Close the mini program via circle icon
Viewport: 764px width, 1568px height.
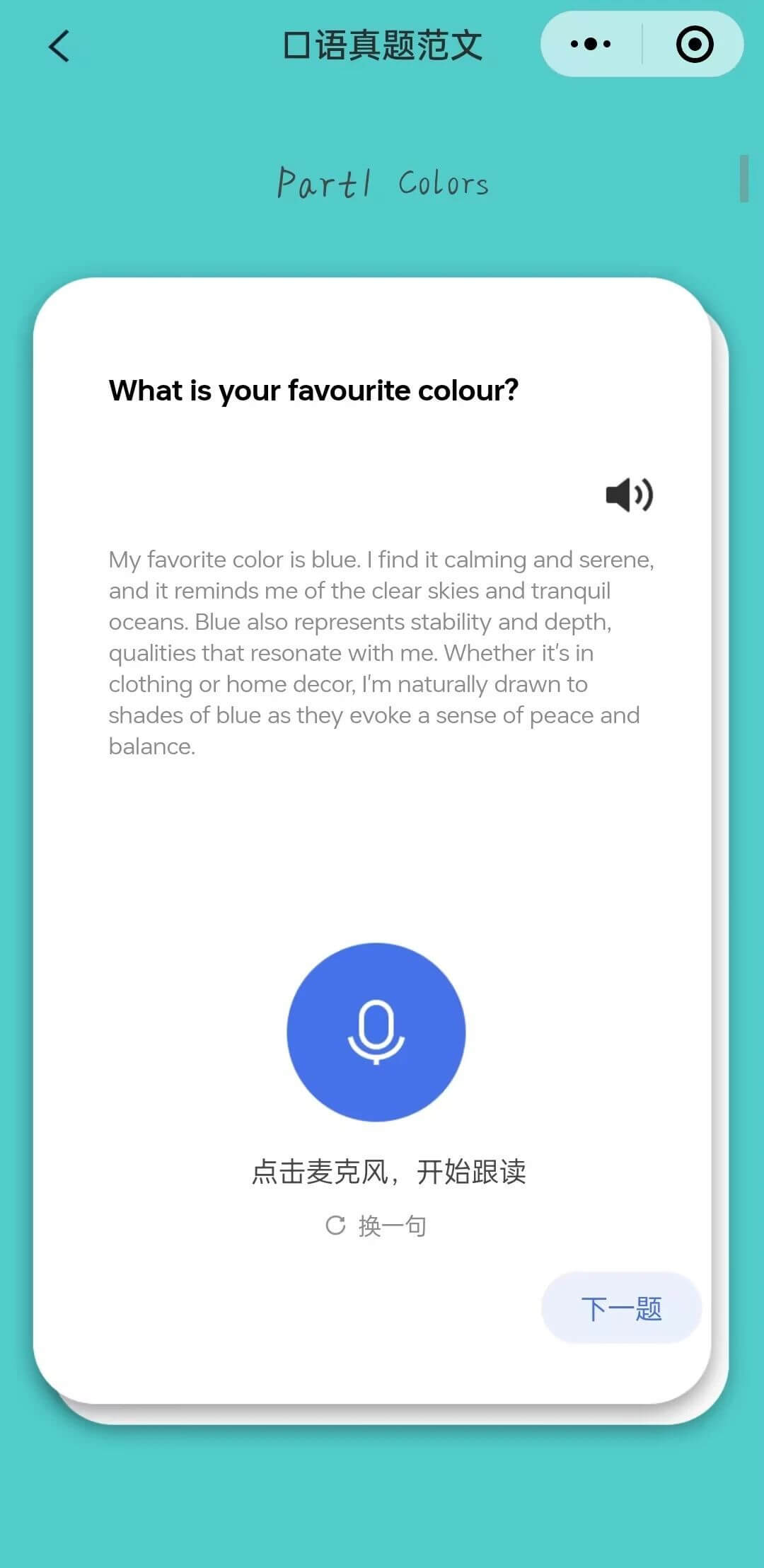(694, 44)
